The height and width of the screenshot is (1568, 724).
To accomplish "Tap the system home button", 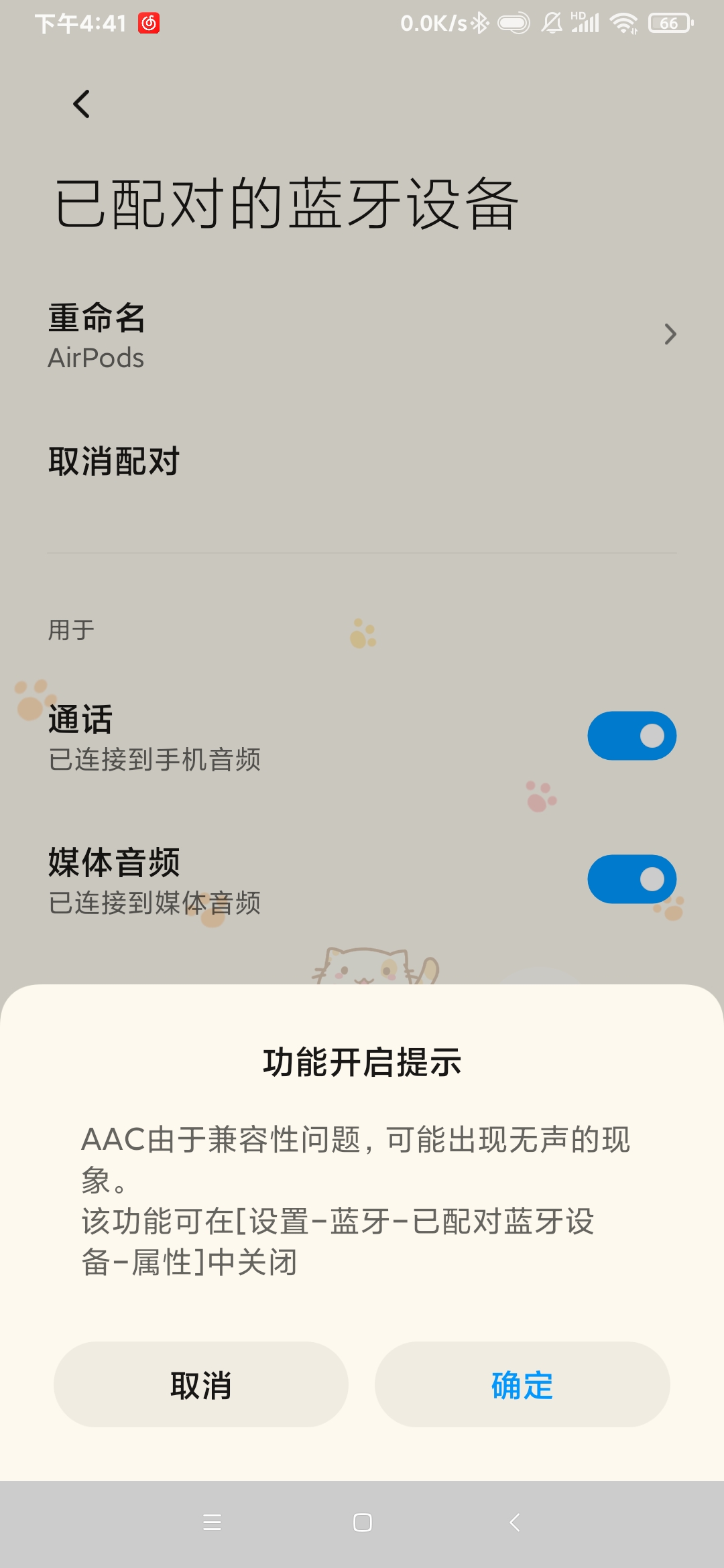I will click(x=362, y=1522).
